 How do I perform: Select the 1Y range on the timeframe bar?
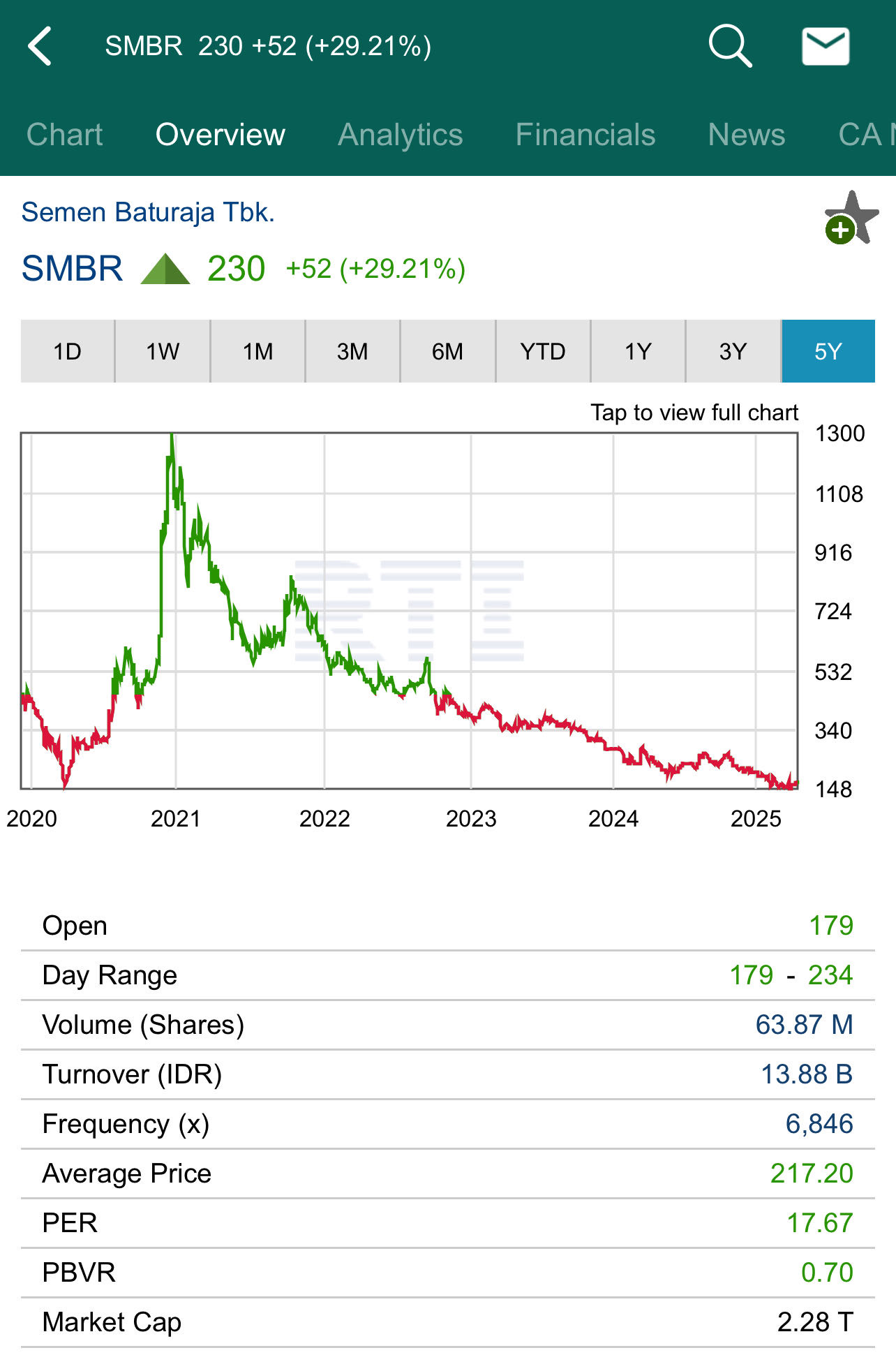pos(638,352)
